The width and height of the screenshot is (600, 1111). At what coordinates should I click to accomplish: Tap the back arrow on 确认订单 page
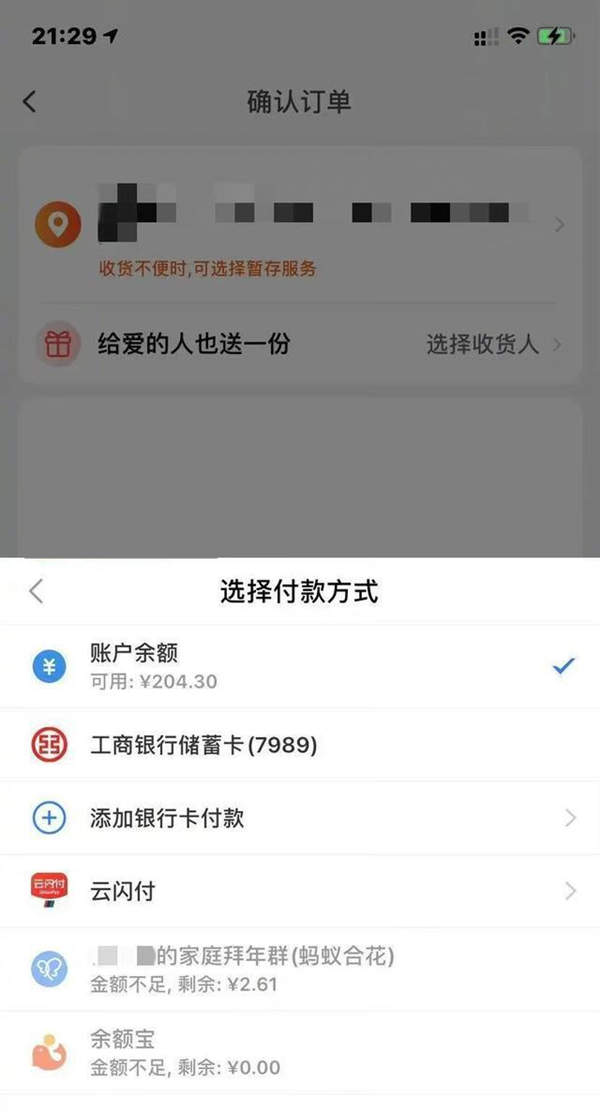(29, 101)
